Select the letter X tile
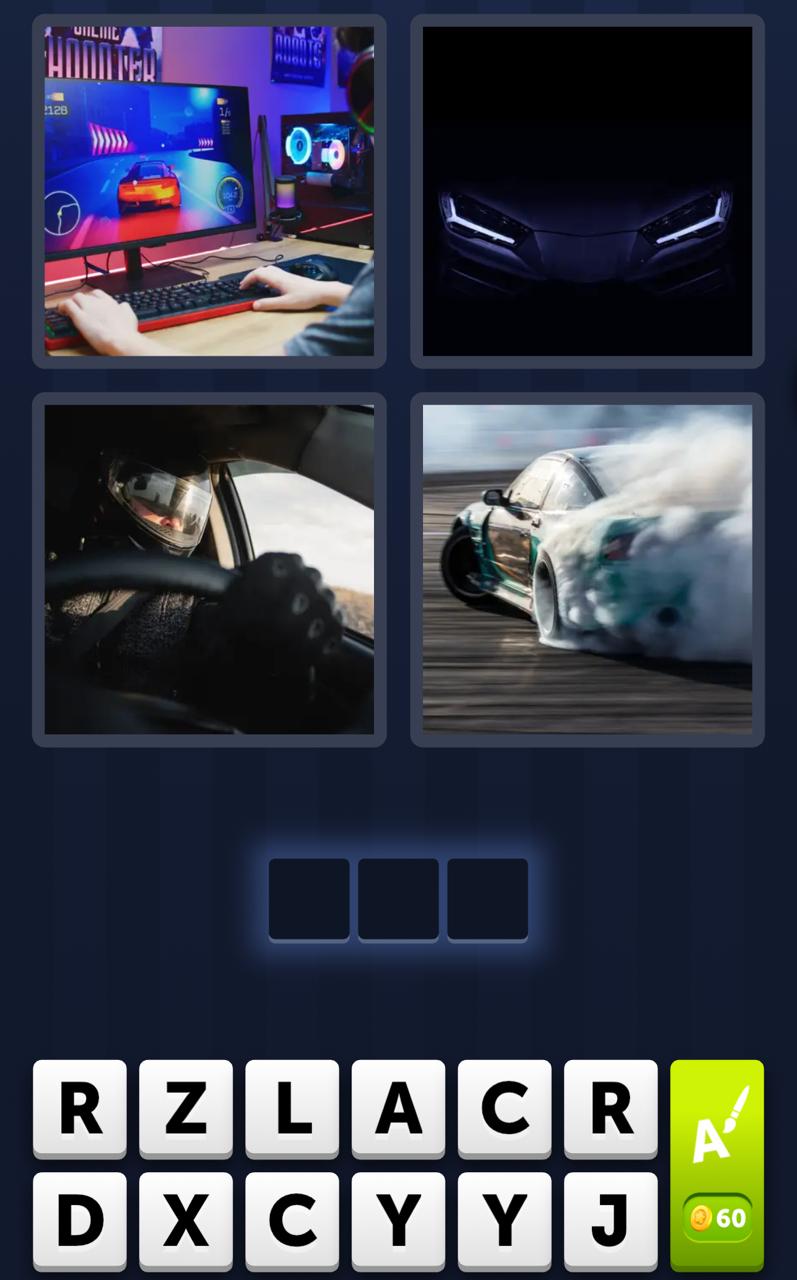The height and width of the screenshot is (1280, 797). click(x=186, y=1222)
